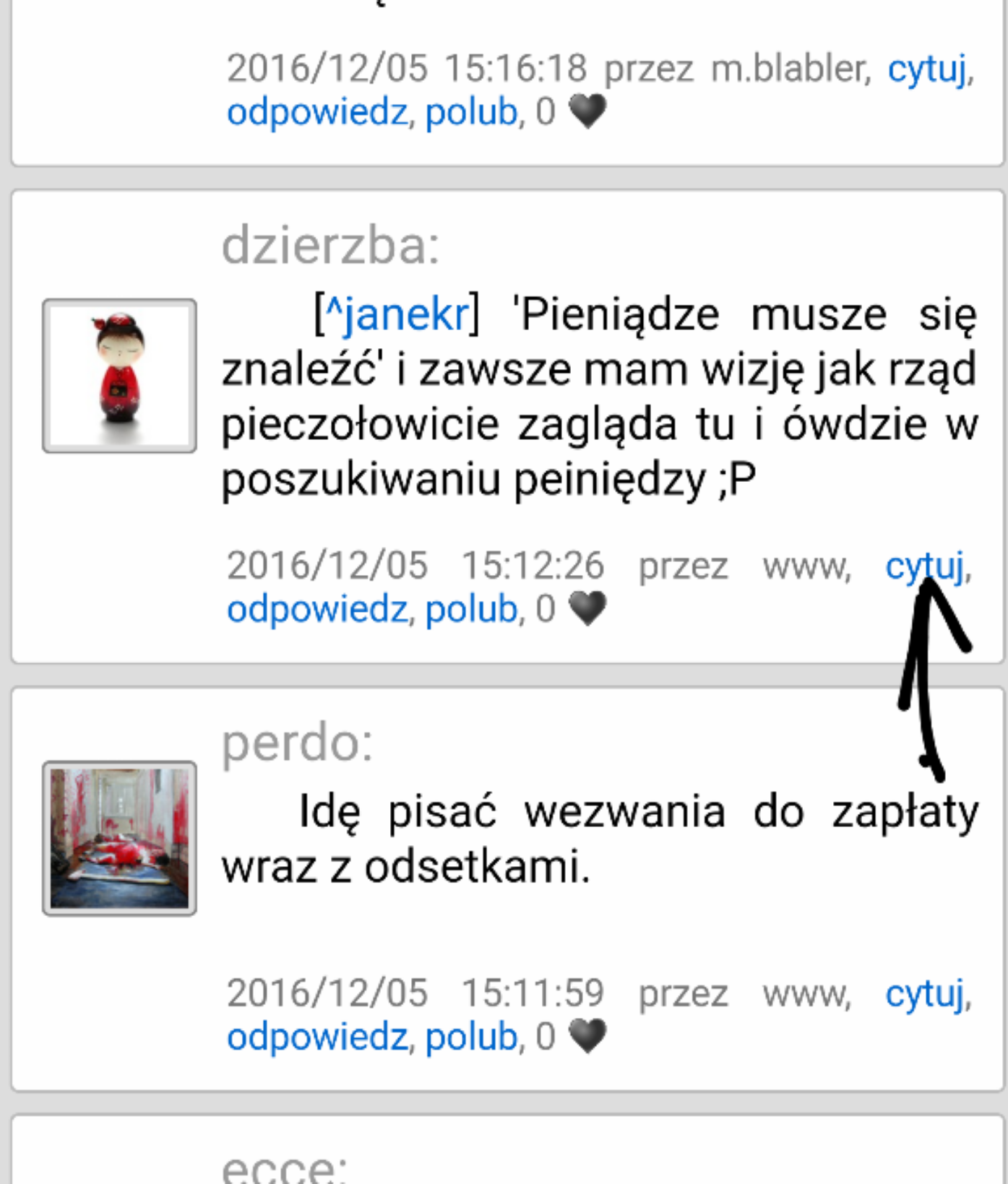Image resolution: width=1008 pixels, height=1184 pixels.
Task: Open dzierzba's avatar picture
Action: 119,376
